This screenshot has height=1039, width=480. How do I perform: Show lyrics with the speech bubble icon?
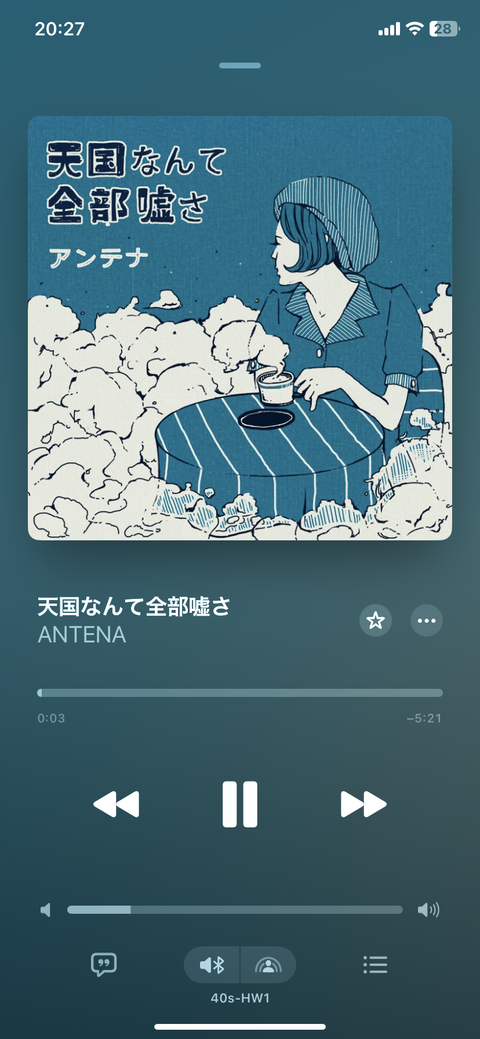[x=103, y=965]
